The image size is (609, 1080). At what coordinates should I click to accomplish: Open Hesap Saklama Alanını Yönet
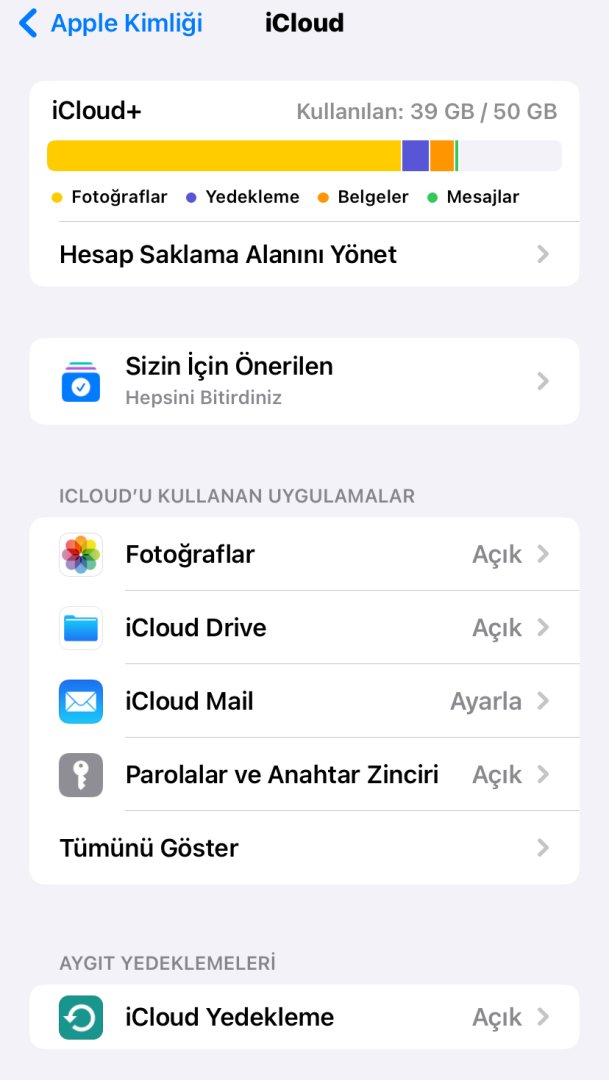click(304, 254)
